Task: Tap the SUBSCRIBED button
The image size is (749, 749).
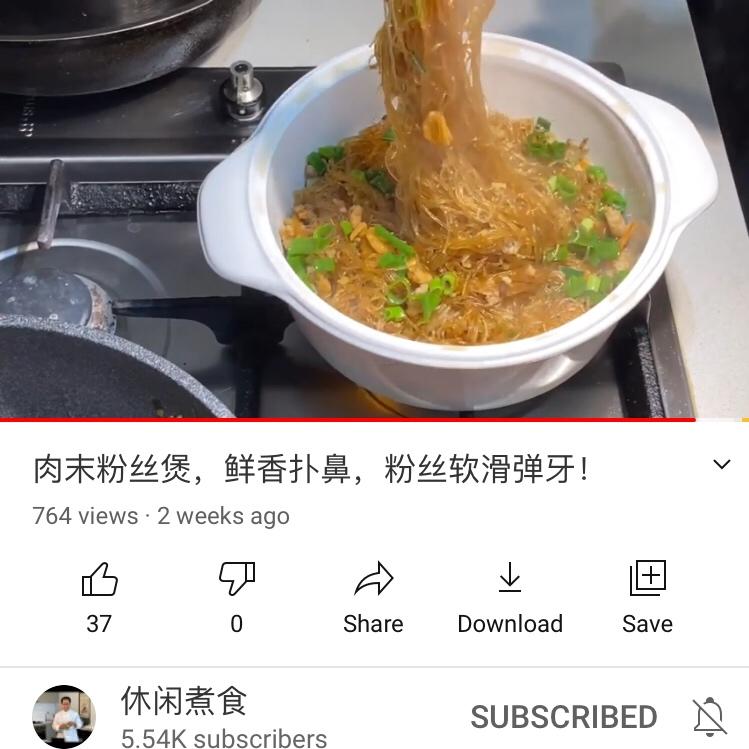Action: (564, 717)
